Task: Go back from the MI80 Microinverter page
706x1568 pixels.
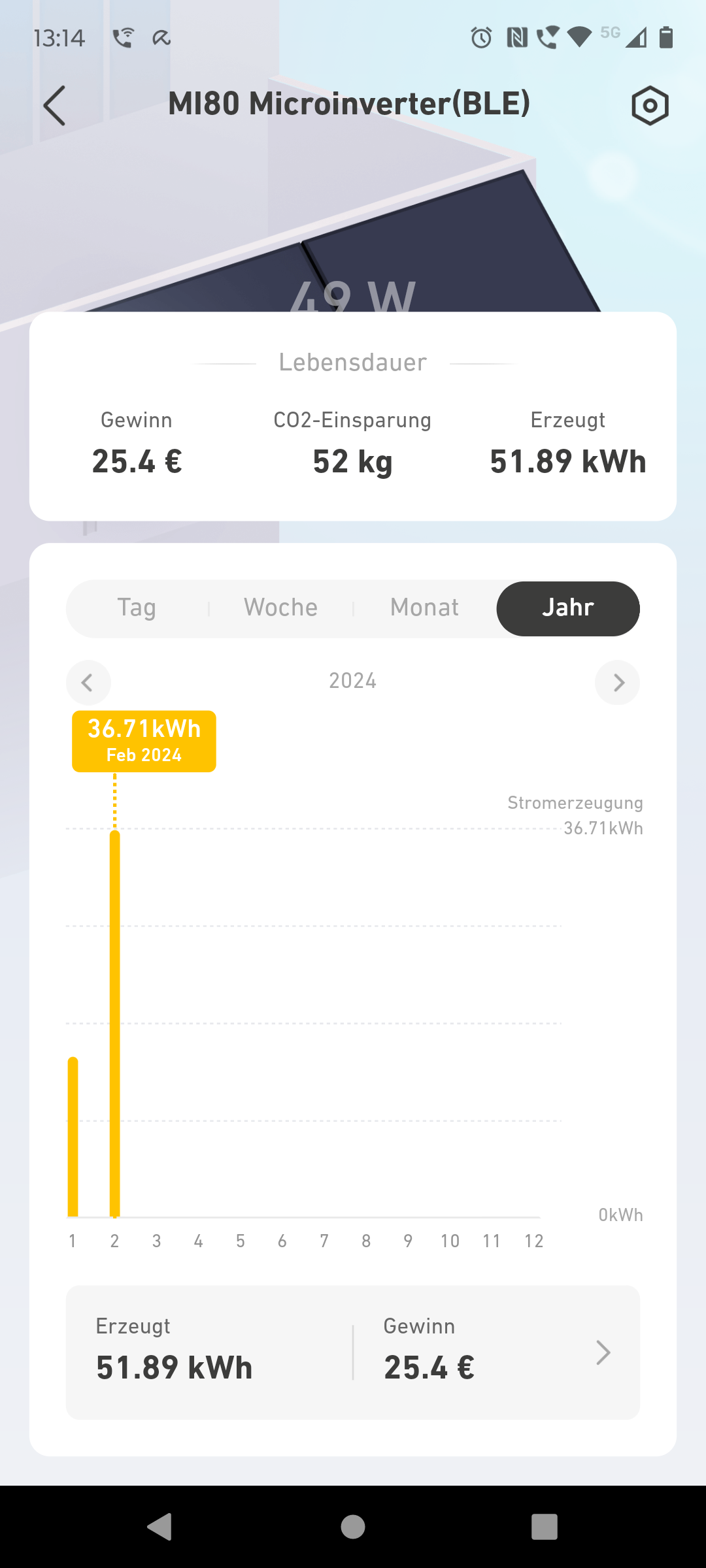Action: (x=54, y=105)
